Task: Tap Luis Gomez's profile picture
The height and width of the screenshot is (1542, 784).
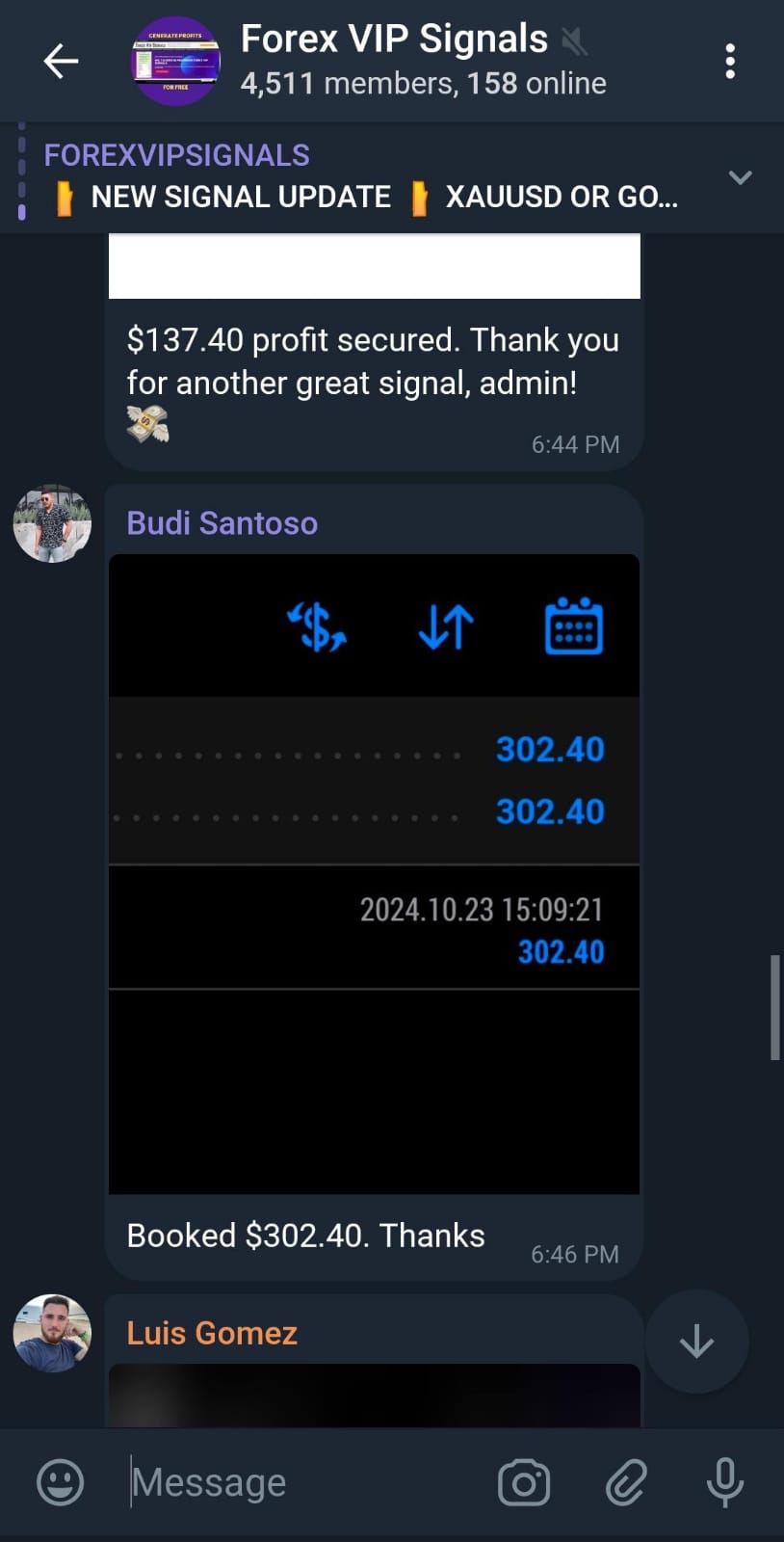Action: (52, 1333)
